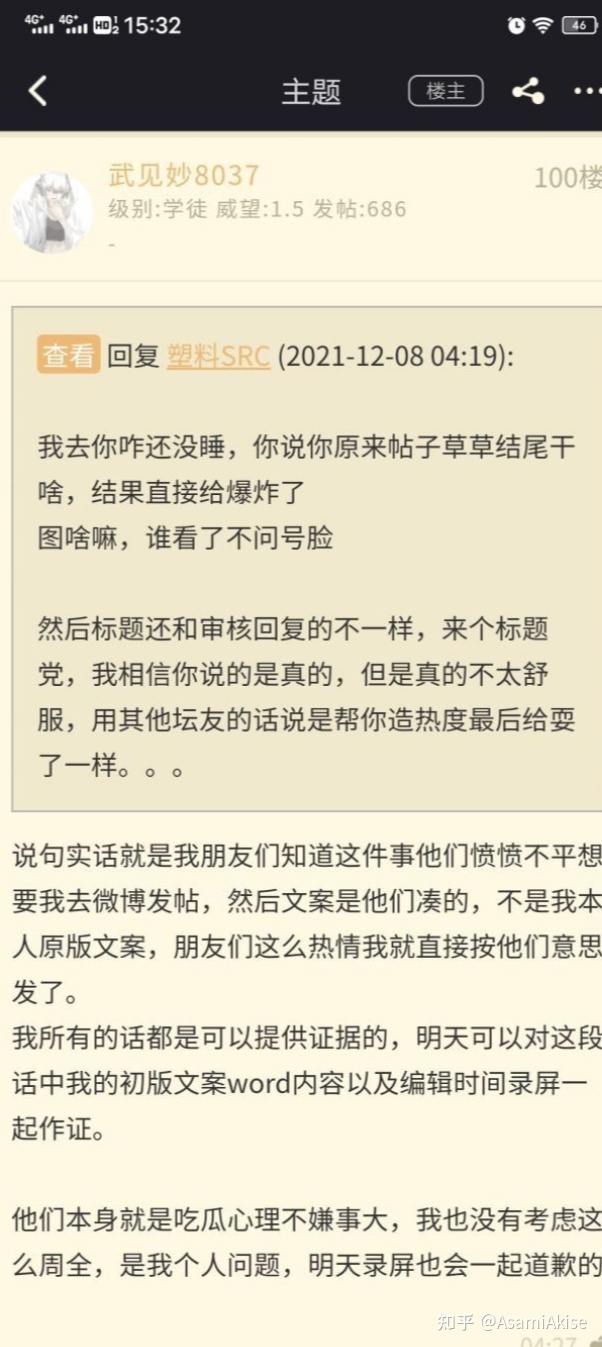Open the username 武见妙8037

click(184, 176)
